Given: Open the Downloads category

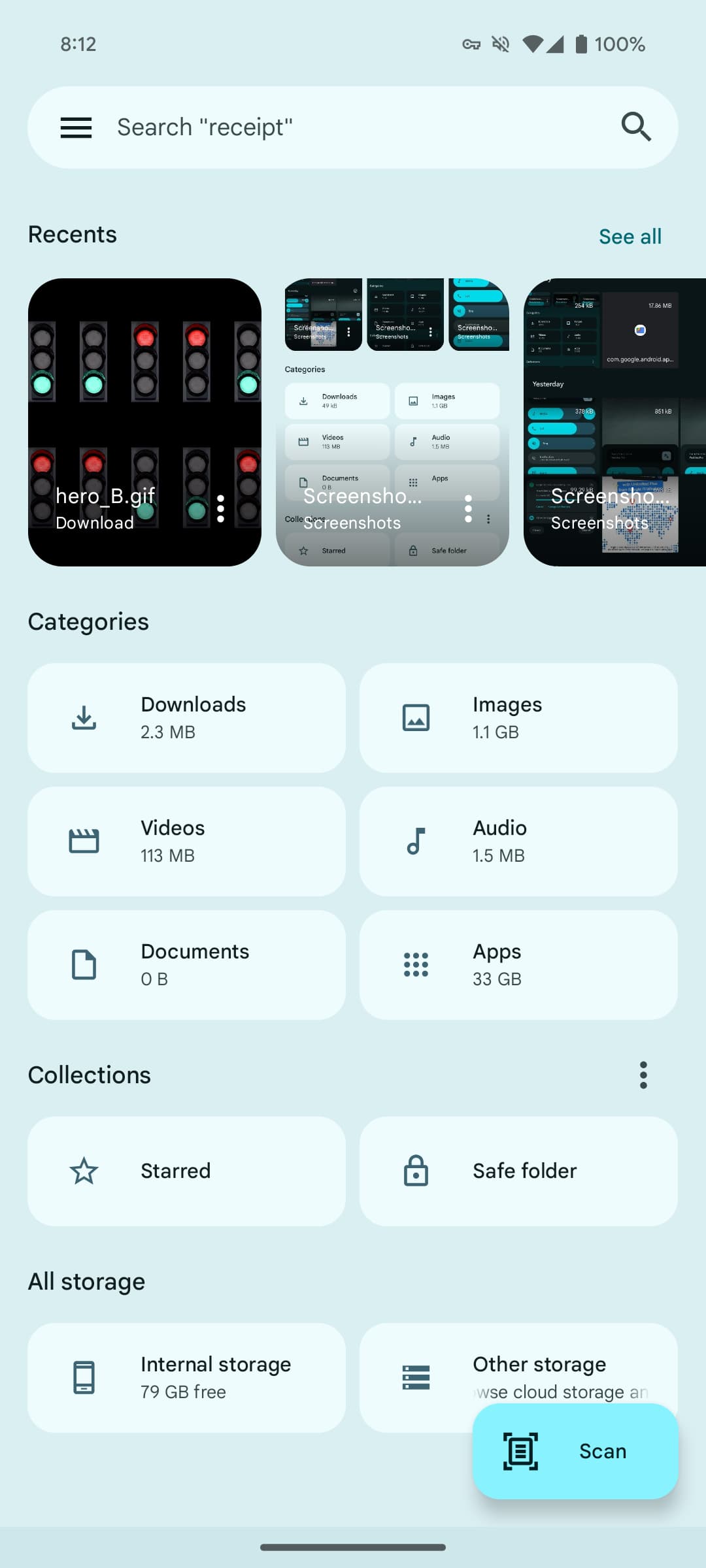Looking at the screenshot, I should click(186, 718).
